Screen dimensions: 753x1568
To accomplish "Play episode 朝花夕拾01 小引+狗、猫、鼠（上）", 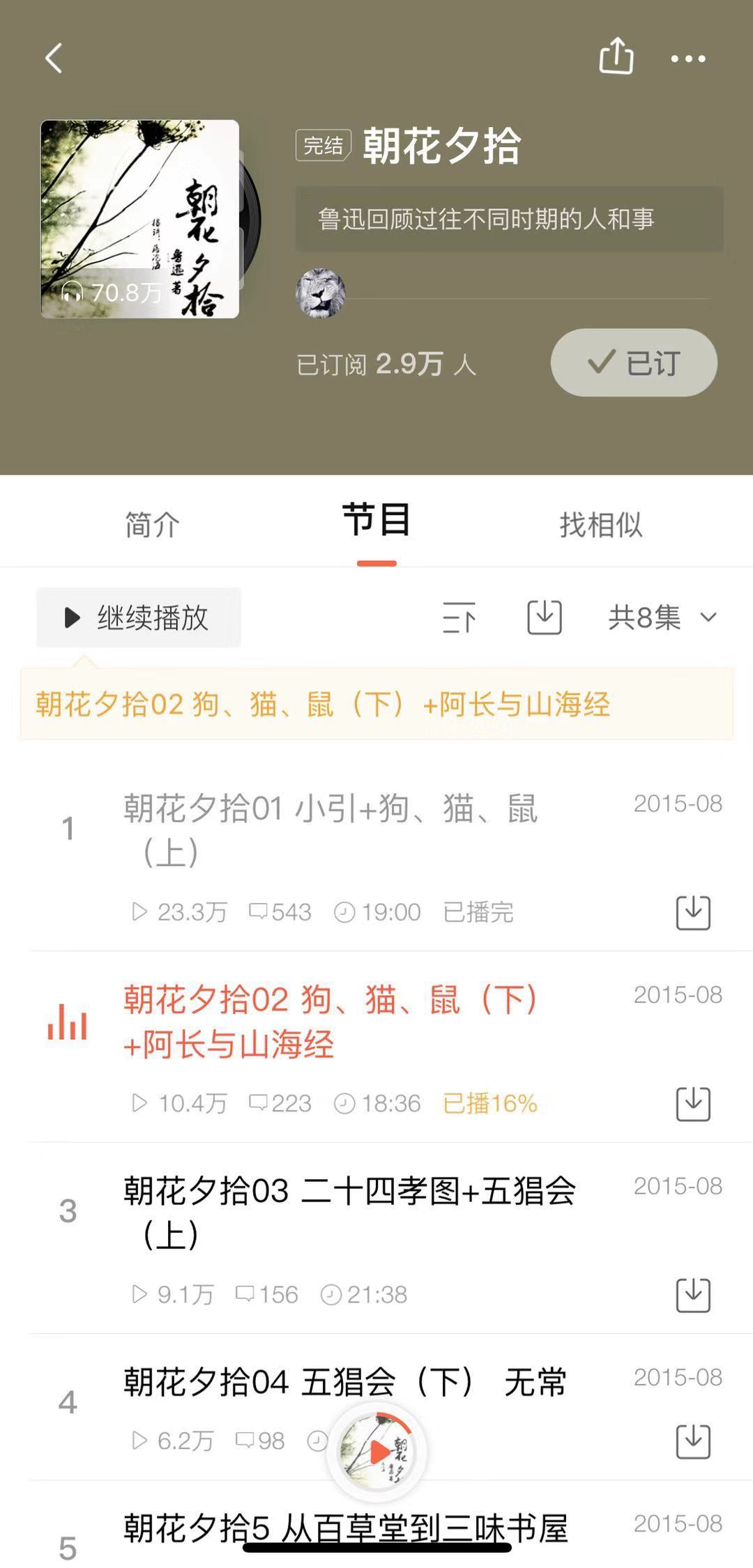I will pyautogui.click(x=331, y=829).
